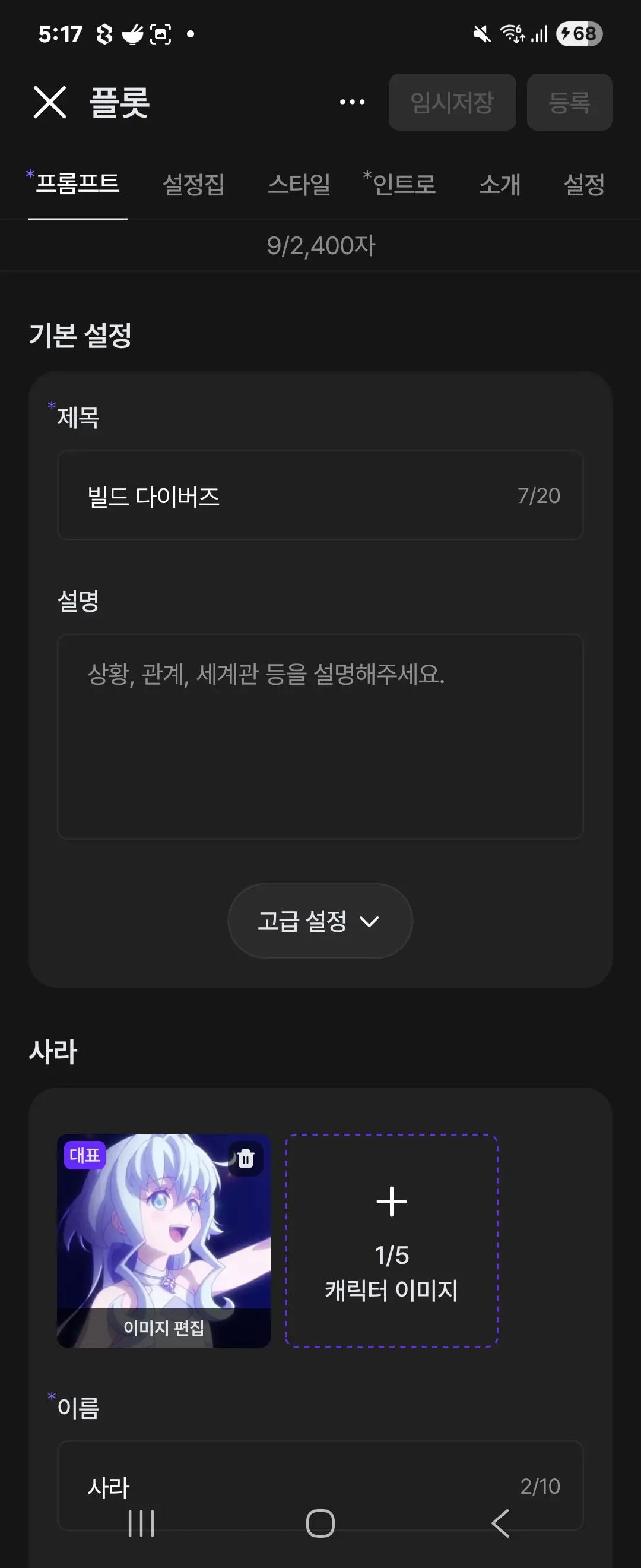Edit the 제목 field containing 빌드 다이버즈
641x1568 pixels.
pos(320,495)
